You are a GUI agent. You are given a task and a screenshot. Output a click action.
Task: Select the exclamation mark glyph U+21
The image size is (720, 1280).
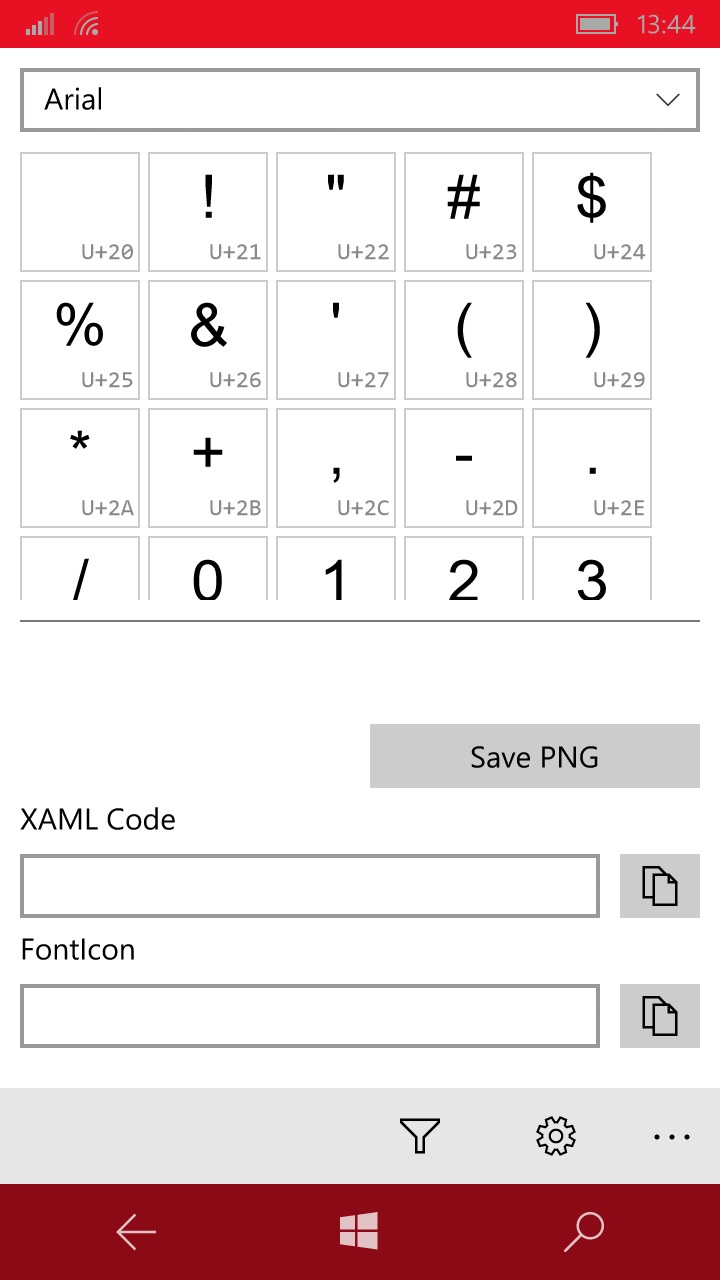208,212
